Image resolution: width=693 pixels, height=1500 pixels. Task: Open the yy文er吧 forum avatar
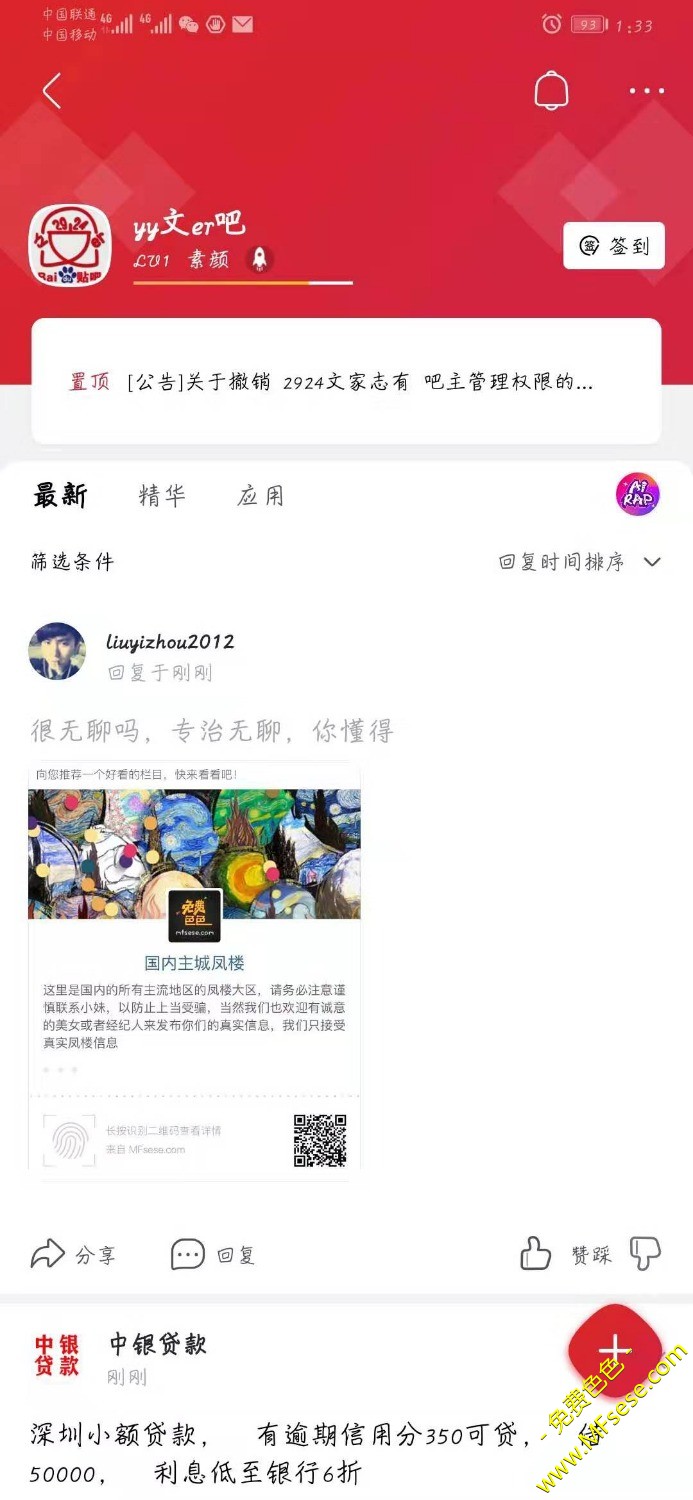[x=70, y=246]
